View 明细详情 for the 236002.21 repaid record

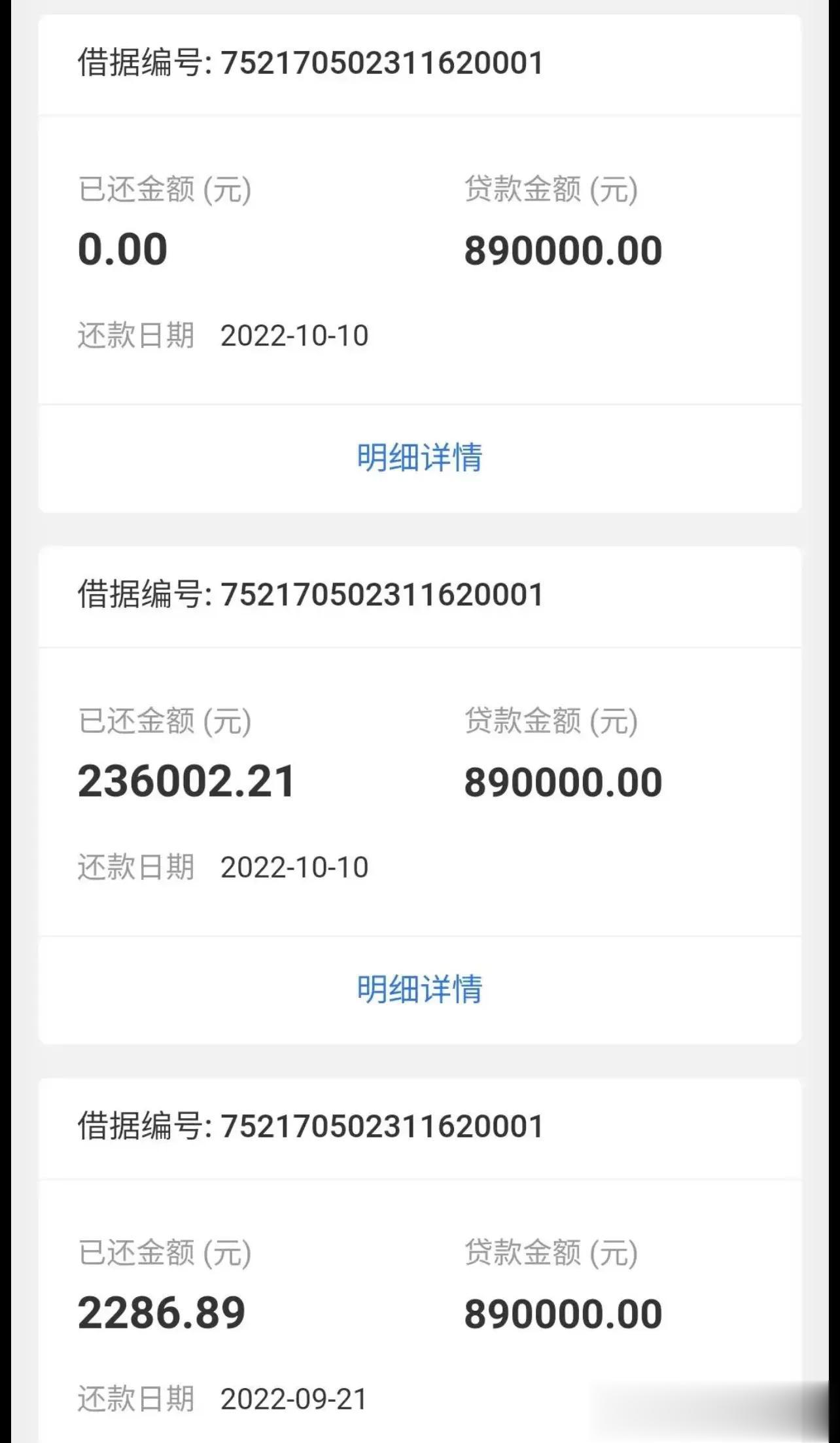(419, 989)
